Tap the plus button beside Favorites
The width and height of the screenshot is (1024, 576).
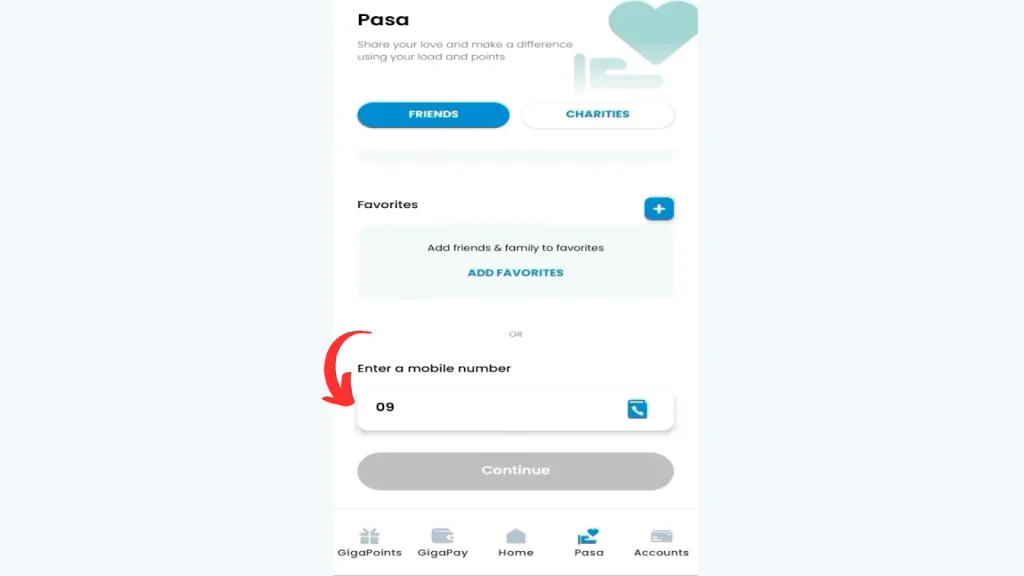click(659, 209)
